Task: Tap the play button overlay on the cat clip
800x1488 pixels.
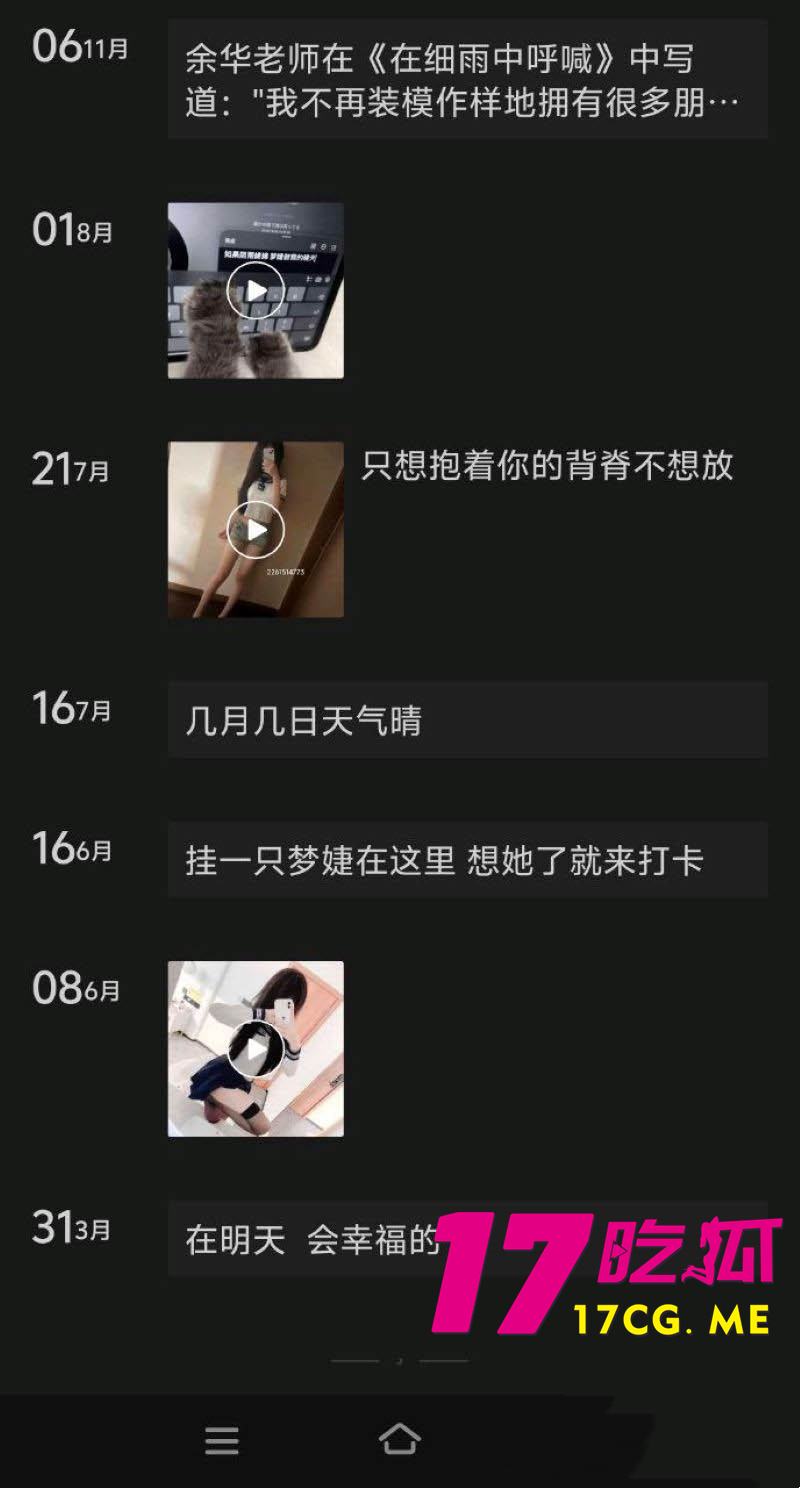Action: tap(256, 289)
